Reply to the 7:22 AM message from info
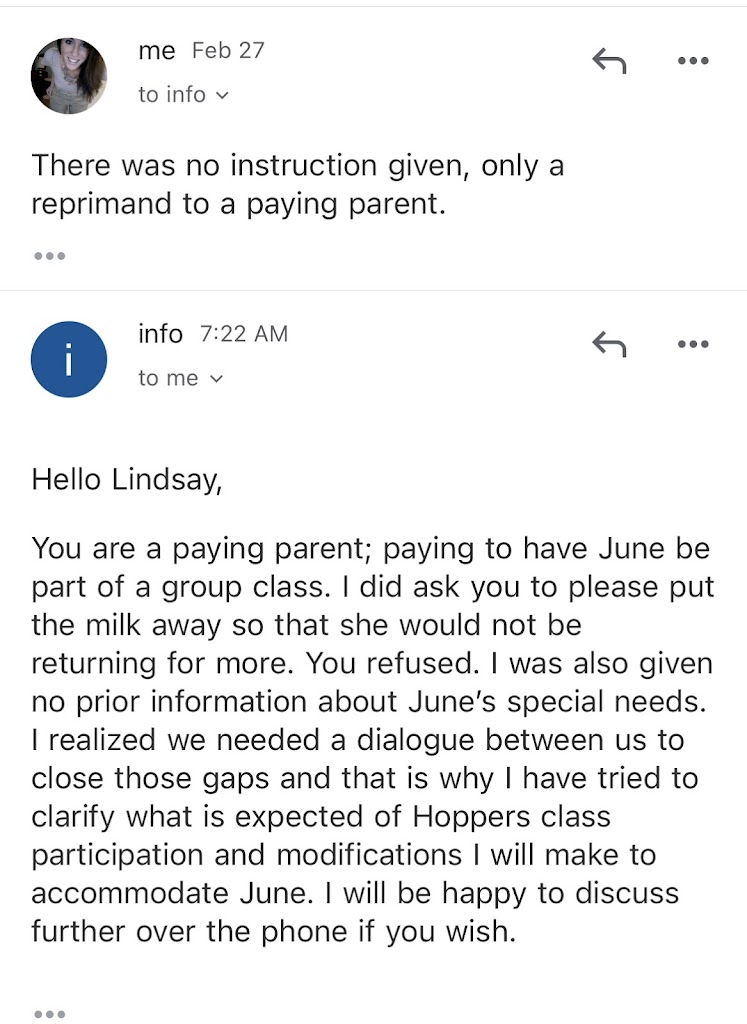747x1024 pixels. click(609, 344)
